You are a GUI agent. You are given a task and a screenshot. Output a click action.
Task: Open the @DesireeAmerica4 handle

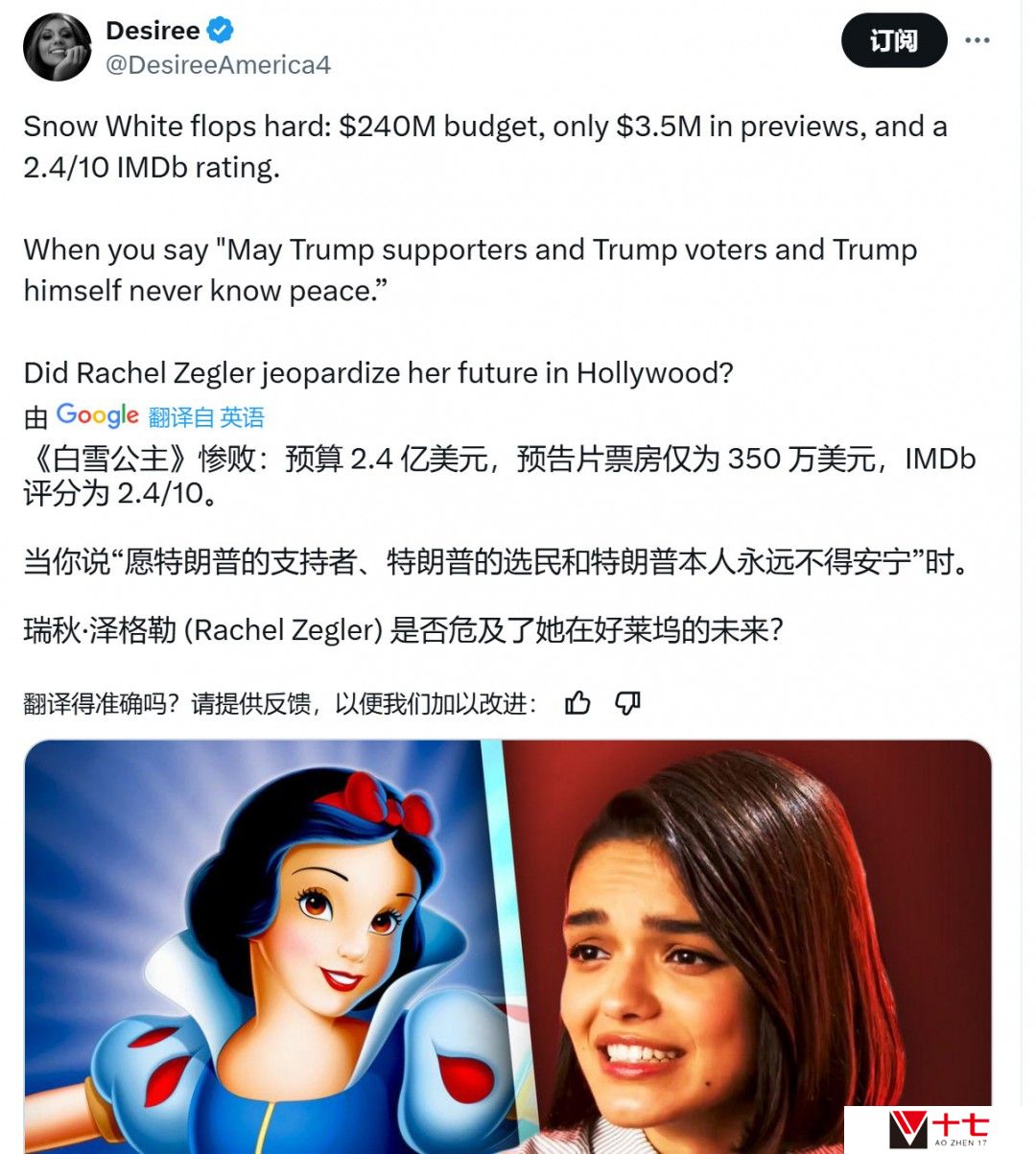(218, 64)
